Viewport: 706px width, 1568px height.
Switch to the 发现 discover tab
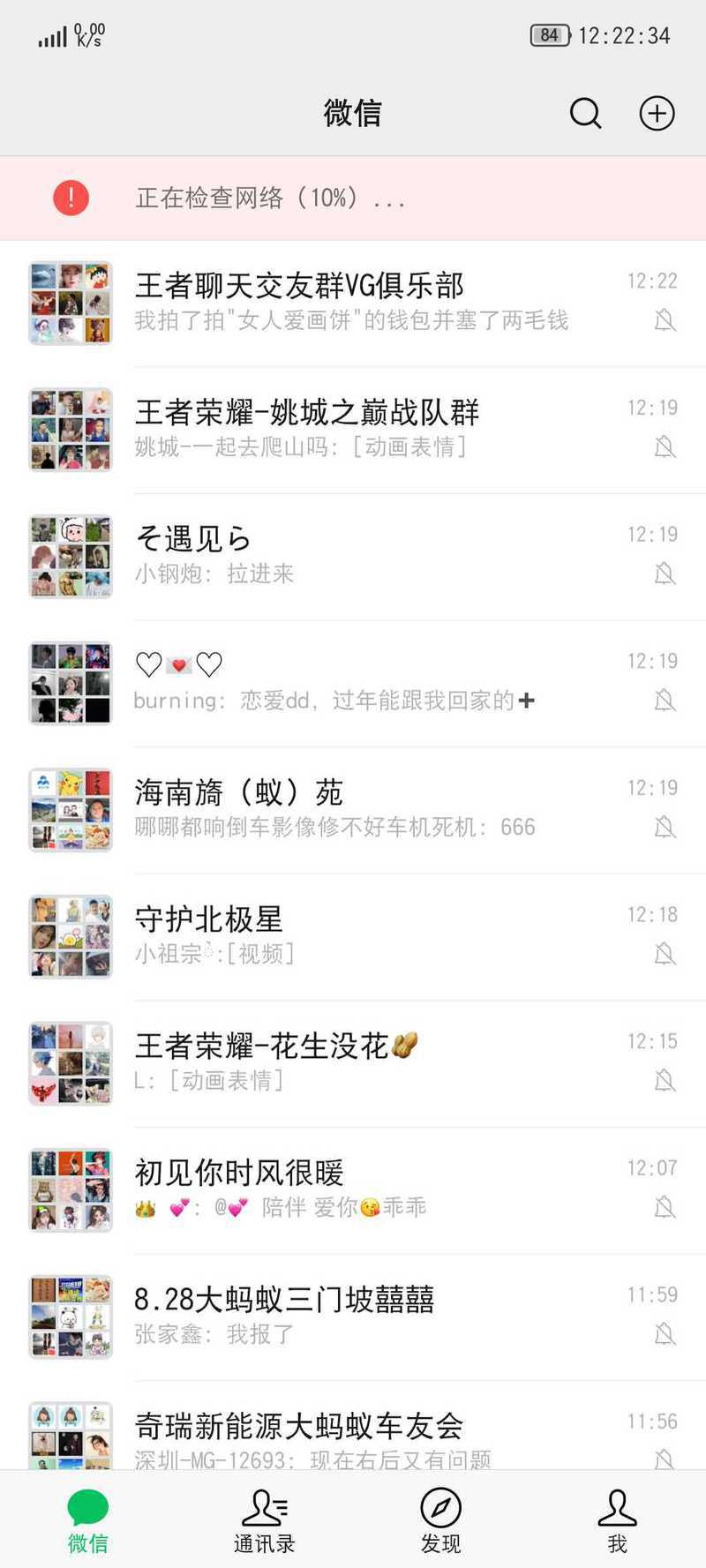(x=441, y=1520)
